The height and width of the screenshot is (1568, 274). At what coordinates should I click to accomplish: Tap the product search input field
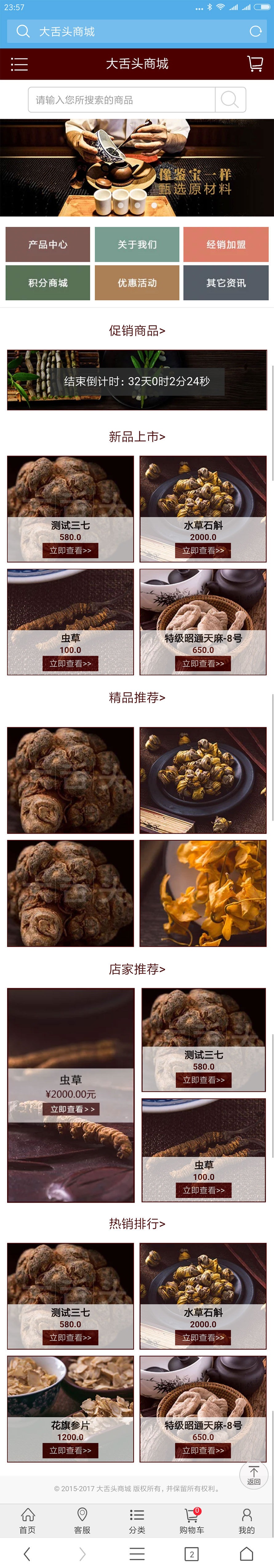click(122, 100)
